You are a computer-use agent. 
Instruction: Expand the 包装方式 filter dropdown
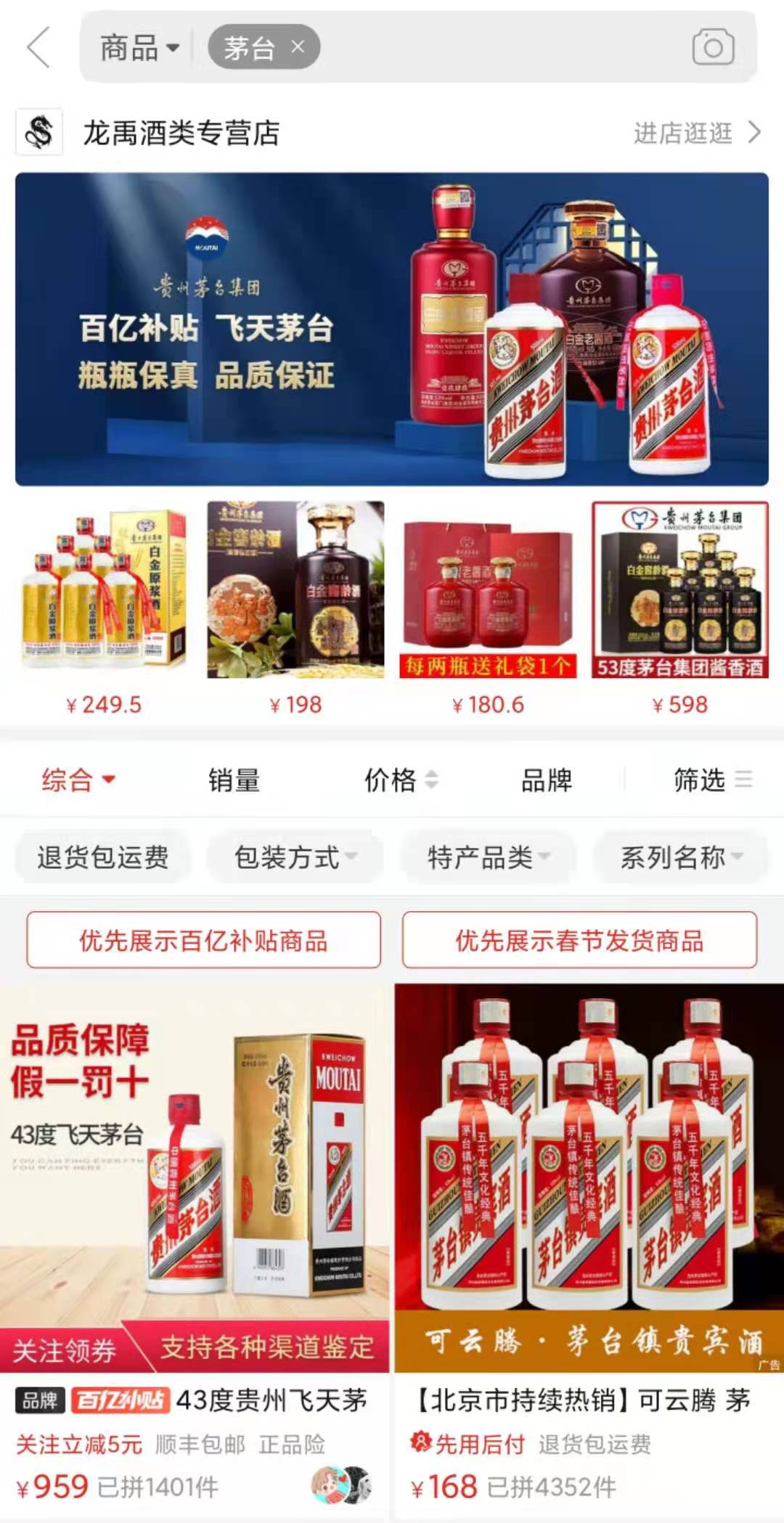[294, 857]
